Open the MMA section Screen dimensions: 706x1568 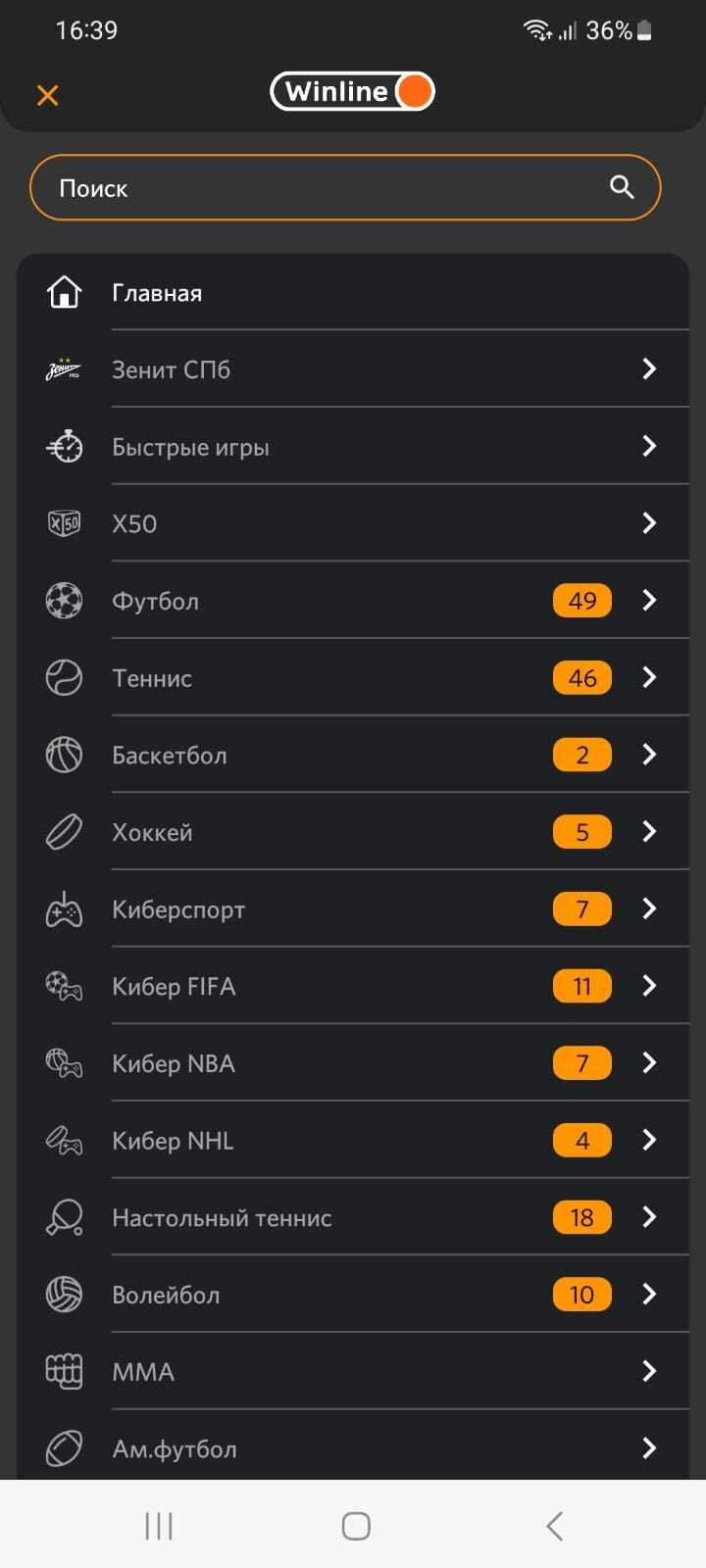(x=353, y=1372)
